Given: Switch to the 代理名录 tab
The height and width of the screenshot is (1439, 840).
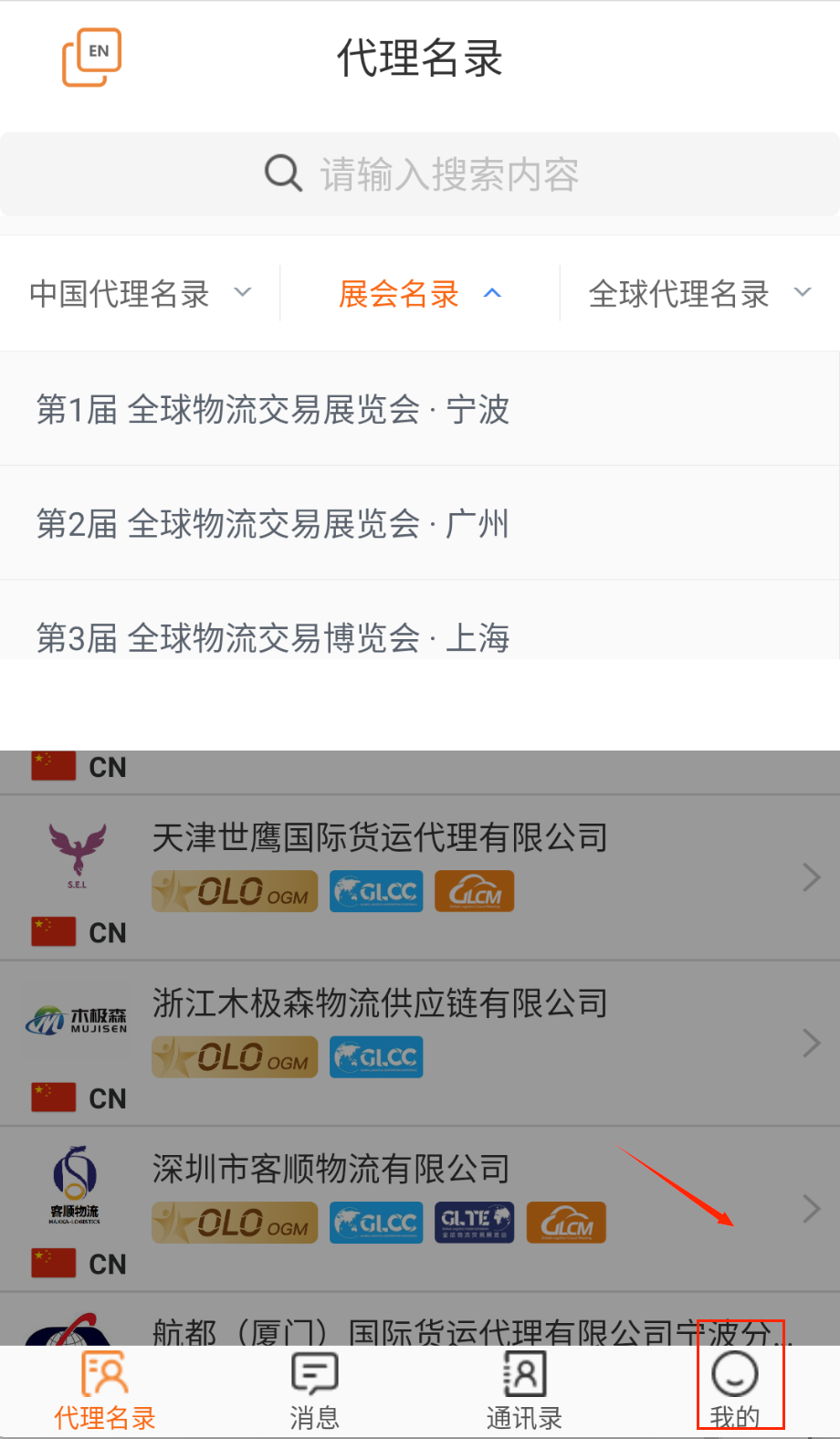Looking at the screenshot, I should pyautogui.click(x=105, y=1392).
